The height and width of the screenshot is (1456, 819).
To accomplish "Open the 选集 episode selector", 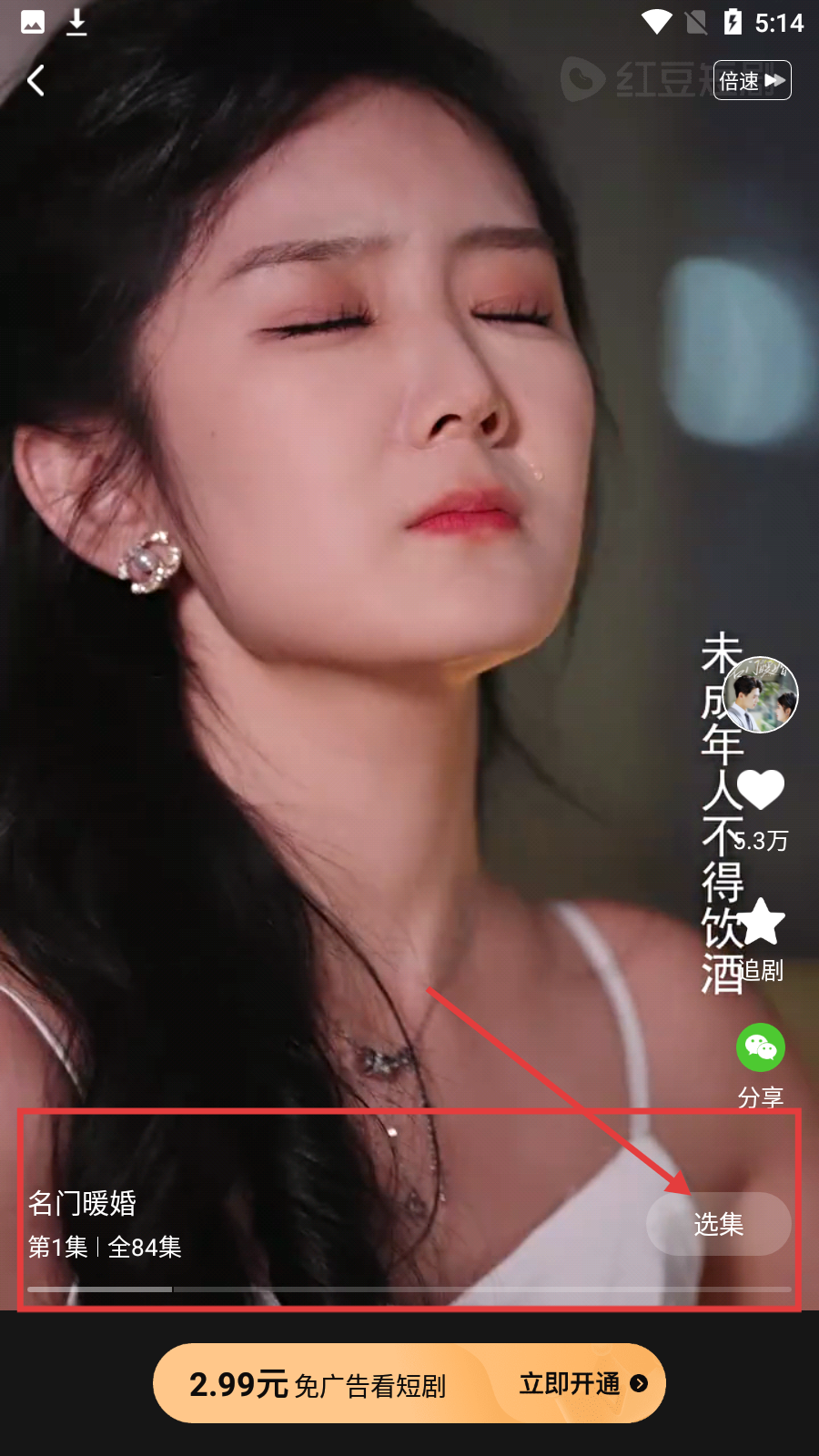I will 718,1224.
